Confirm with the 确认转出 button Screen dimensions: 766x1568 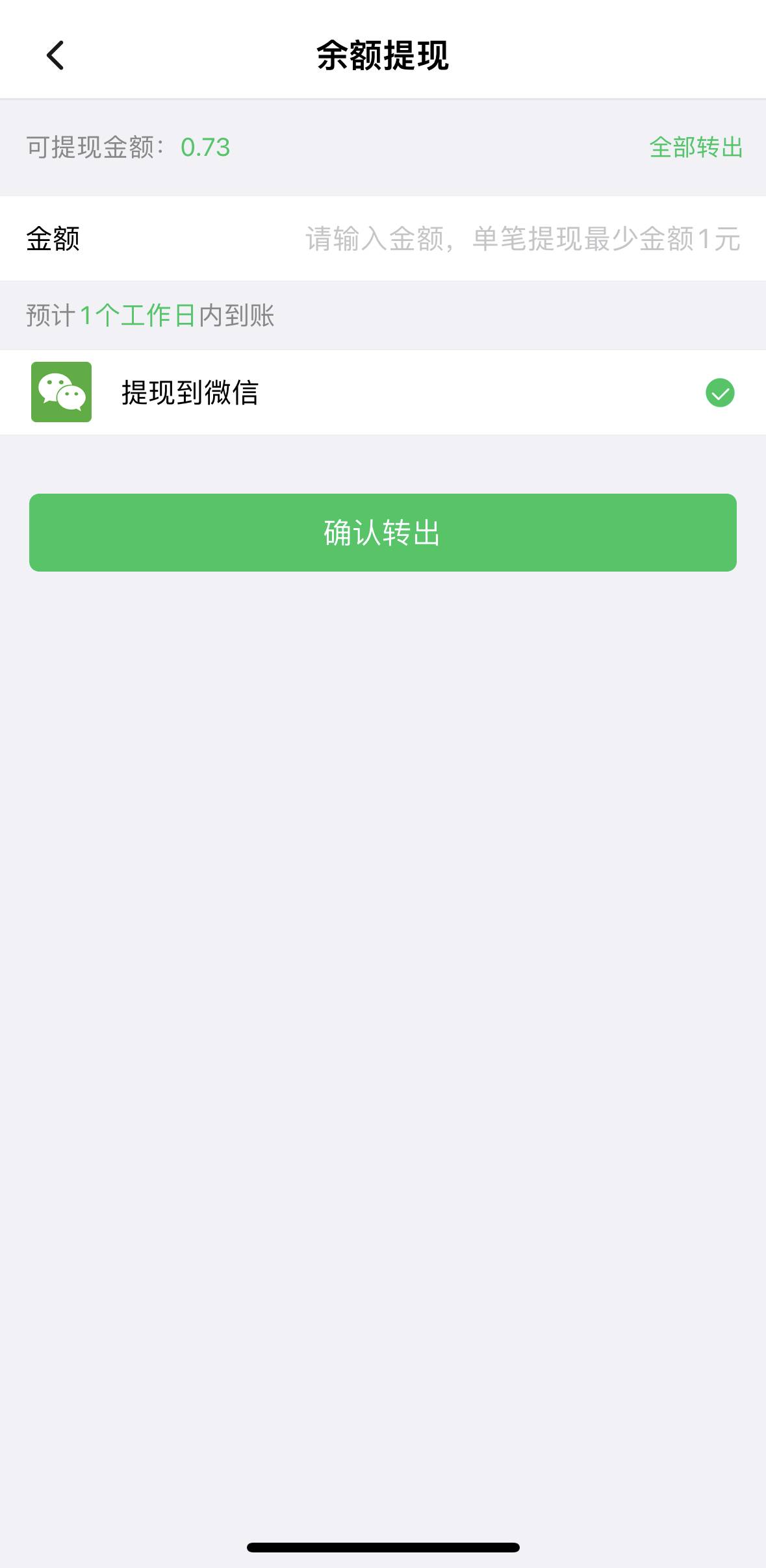coord(383,533)
